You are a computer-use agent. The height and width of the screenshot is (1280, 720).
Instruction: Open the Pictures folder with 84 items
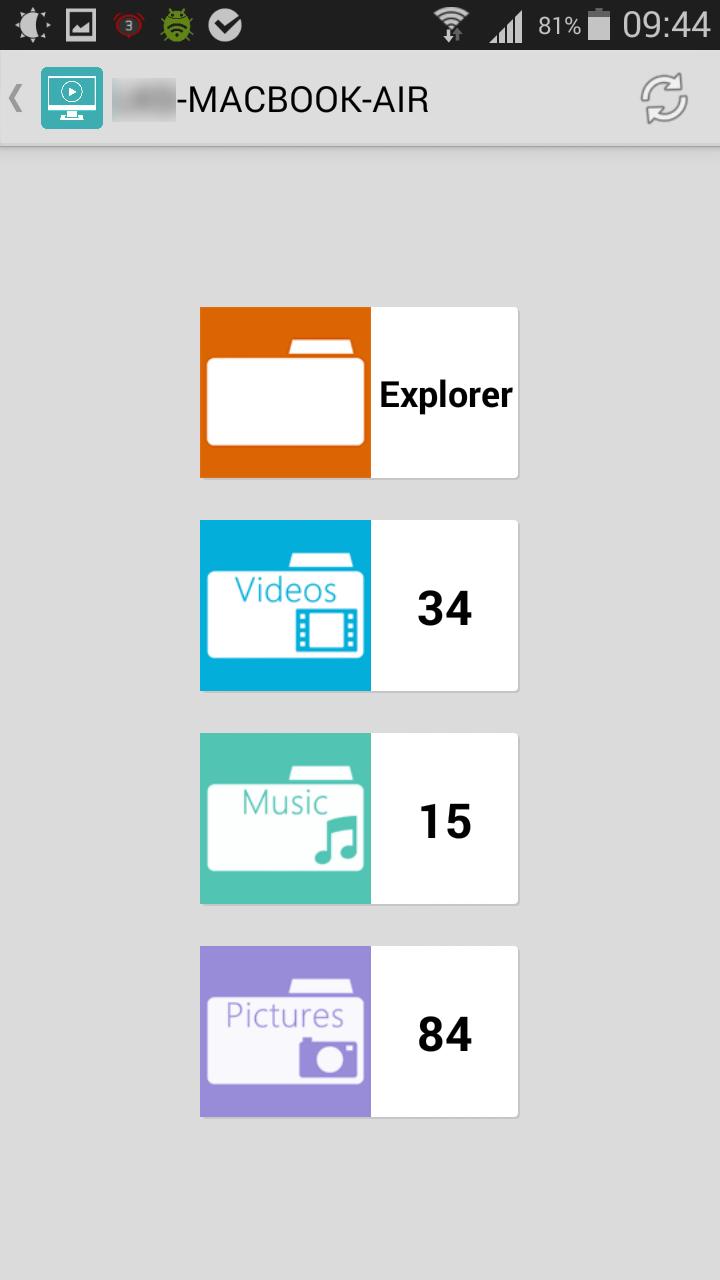[359, 1031]
